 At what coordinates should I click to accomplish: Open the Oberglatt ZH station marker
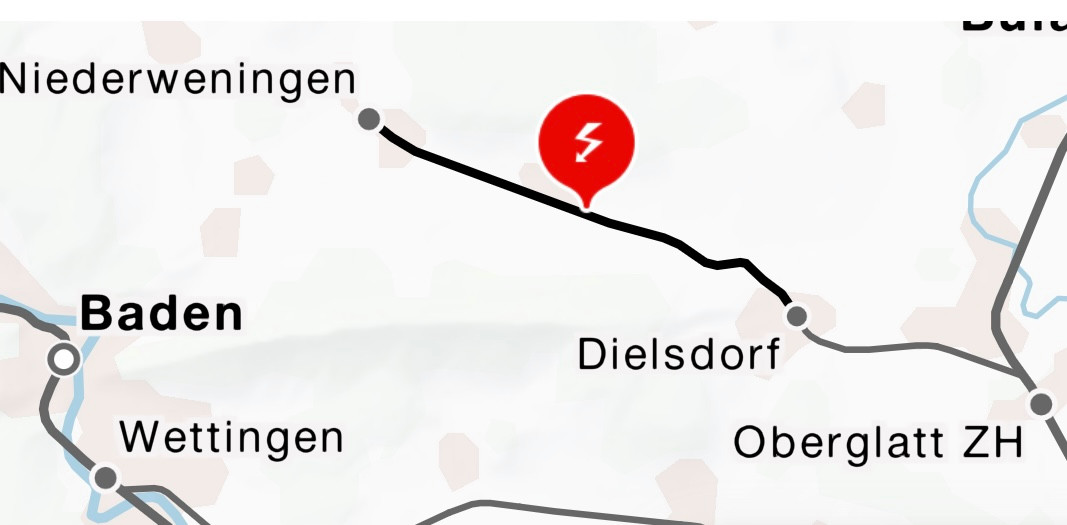click(1041, 404)
